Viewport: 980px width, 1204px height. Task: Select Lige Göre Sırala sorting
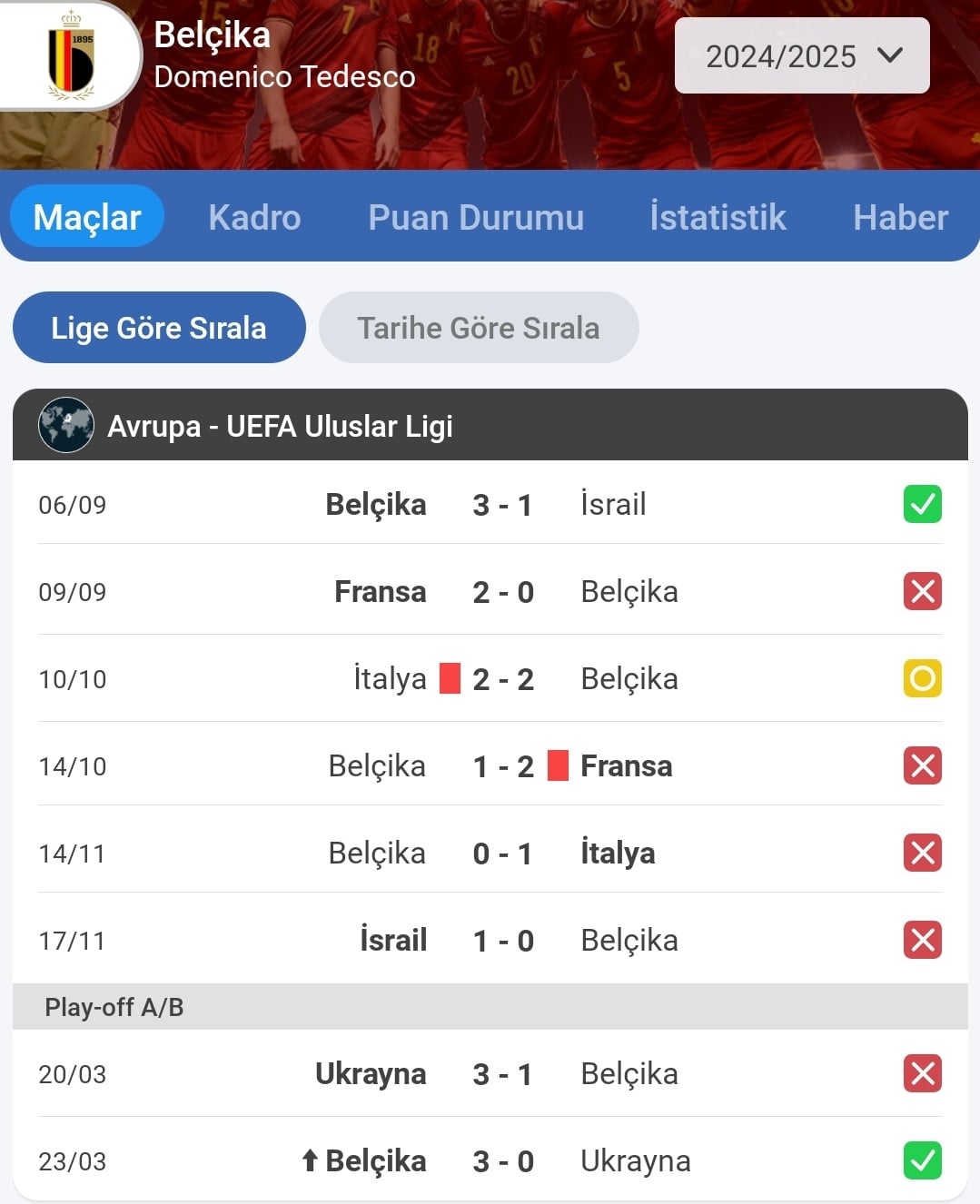(159, 328)
